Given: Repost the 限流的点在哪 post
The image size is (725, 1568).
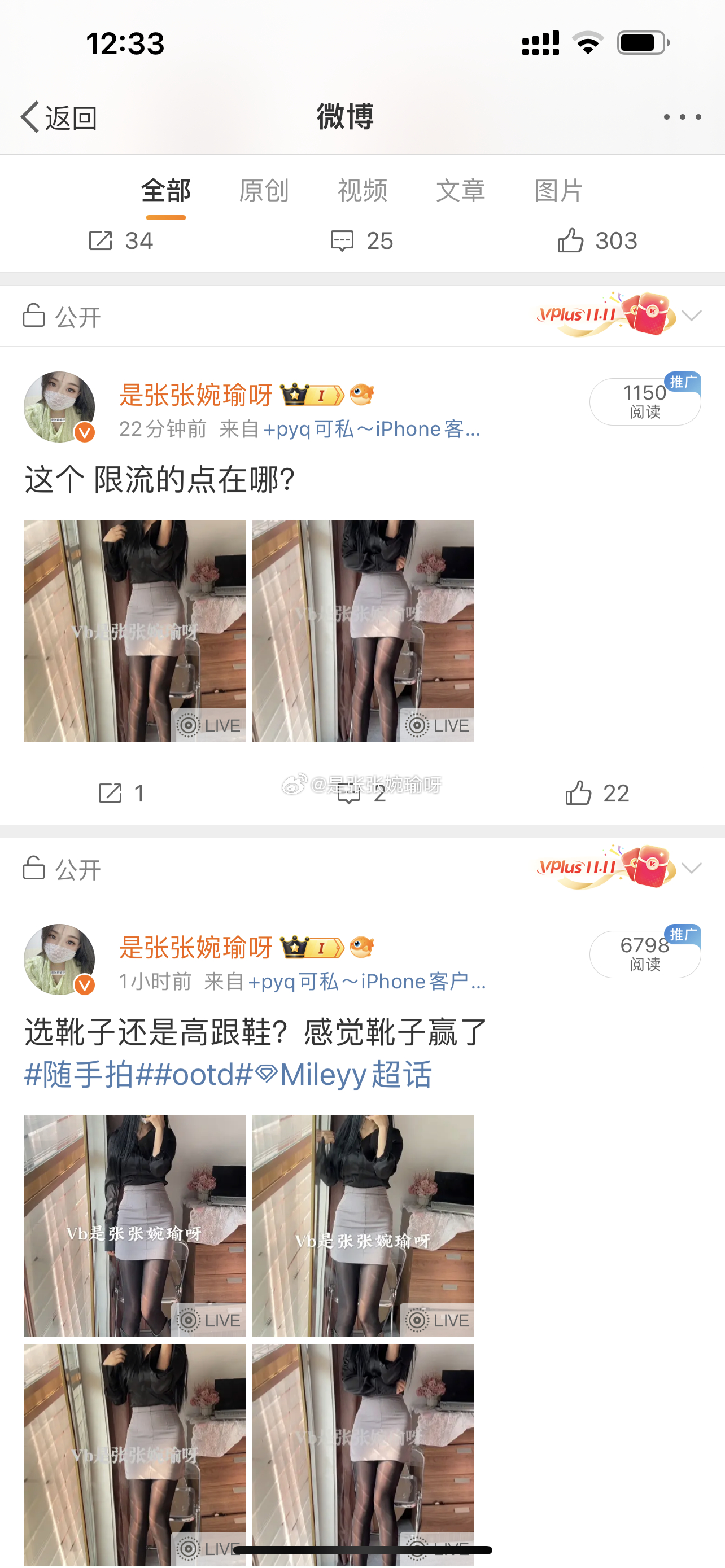Looking at the screenshot, I should [120, 793].
